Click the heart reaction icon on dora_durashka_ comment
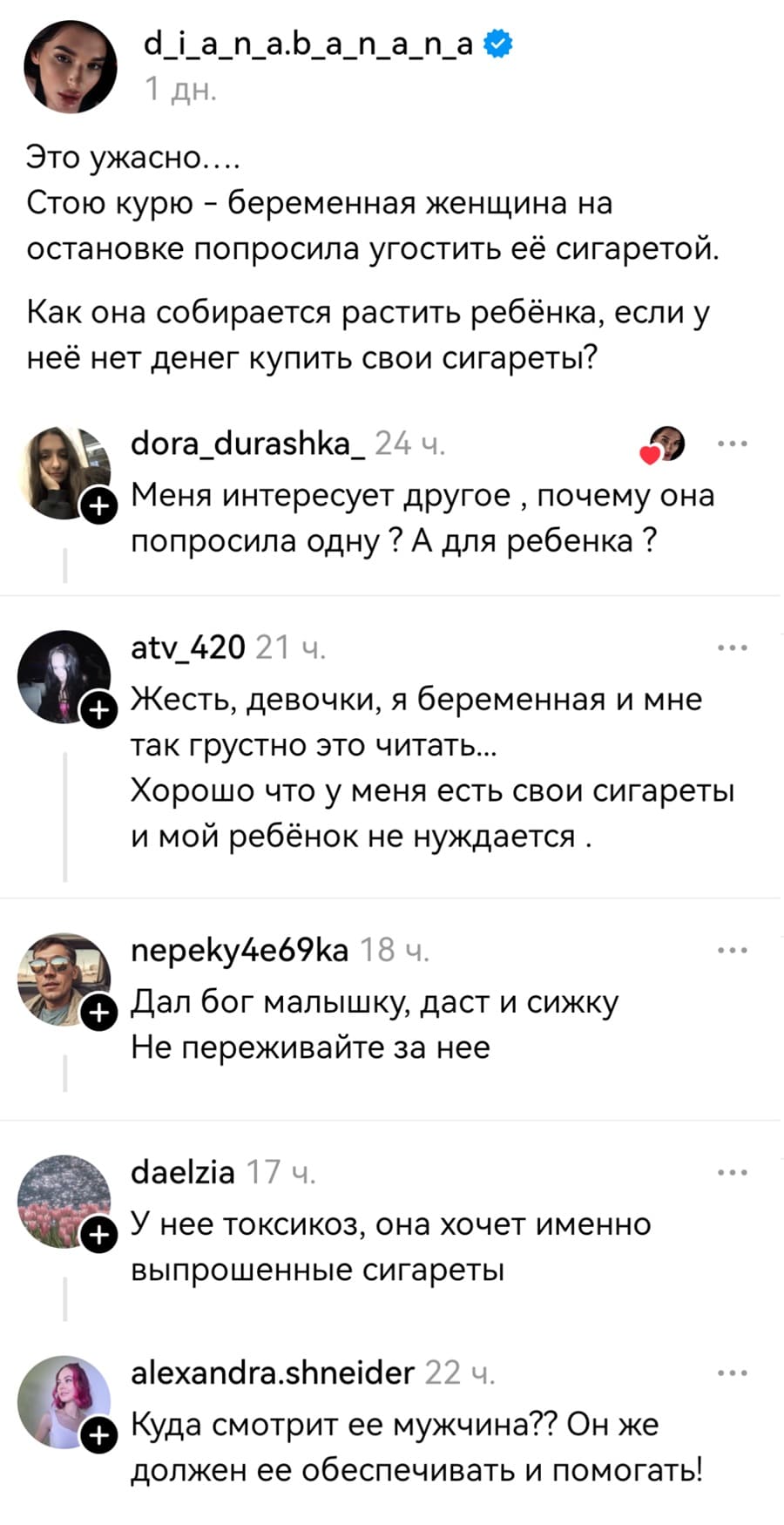 point(648,452)
